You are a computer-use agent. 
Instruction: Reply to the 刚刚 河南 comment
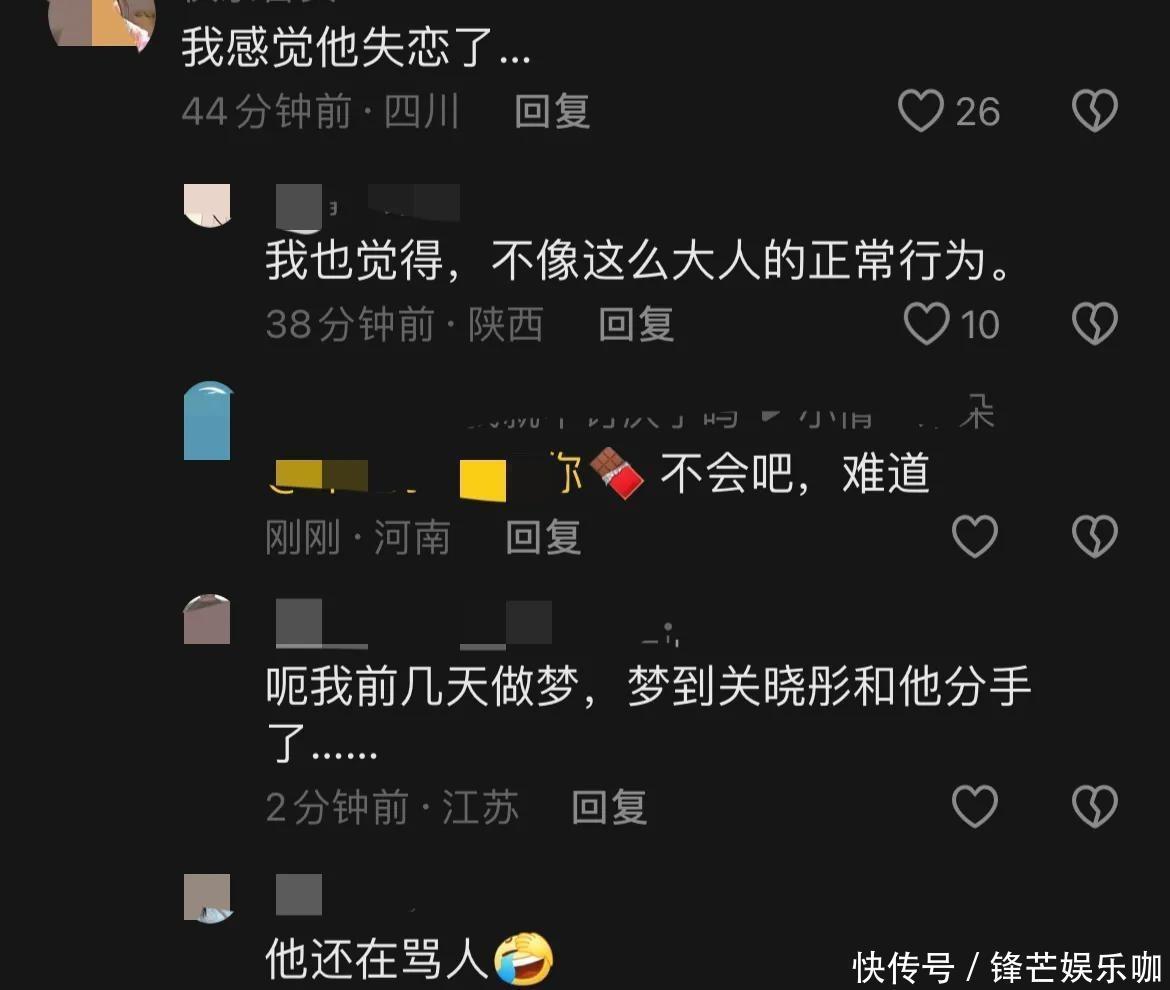pyautogui.click(x=543, y=537)
